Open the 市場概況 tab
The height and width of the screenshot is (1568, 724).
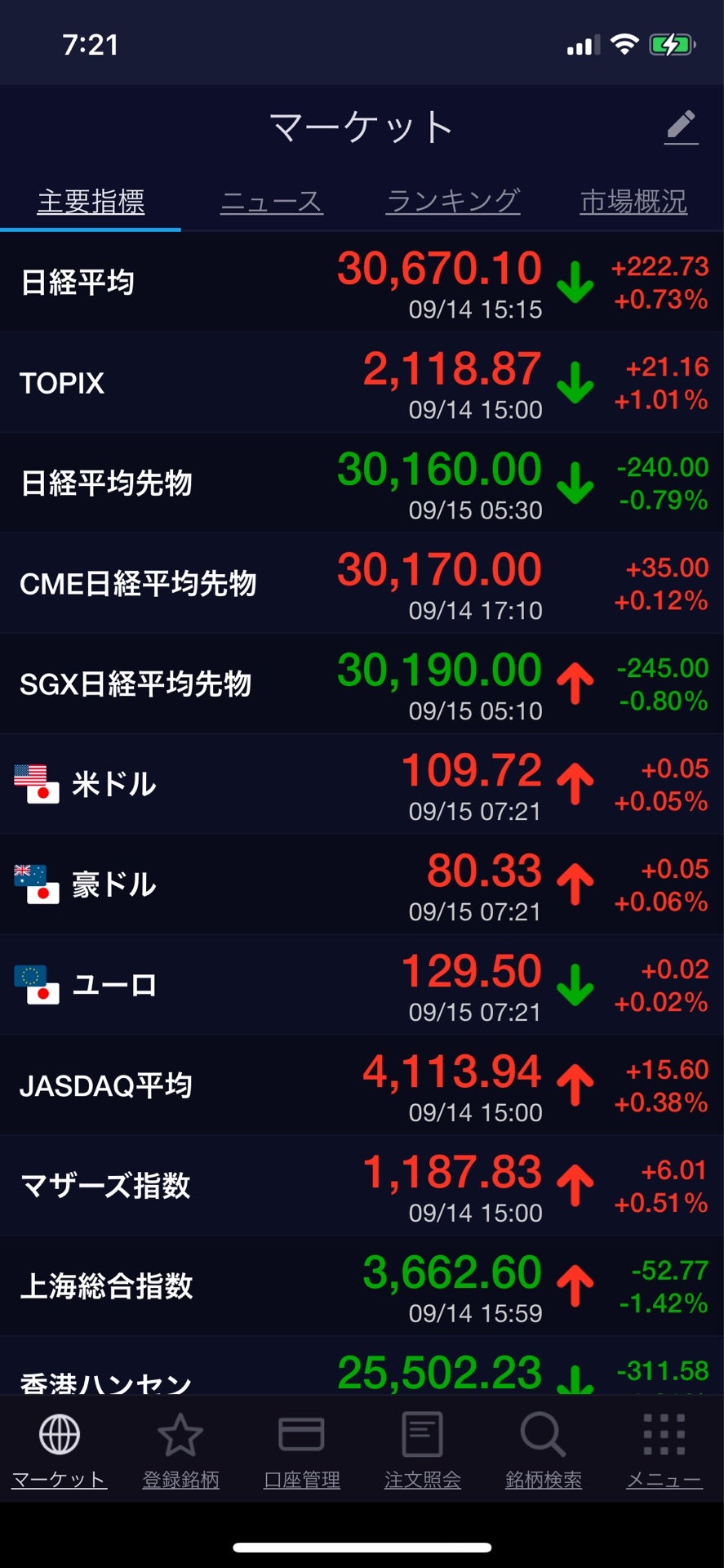pyautogui.click(x=633, y=201)
